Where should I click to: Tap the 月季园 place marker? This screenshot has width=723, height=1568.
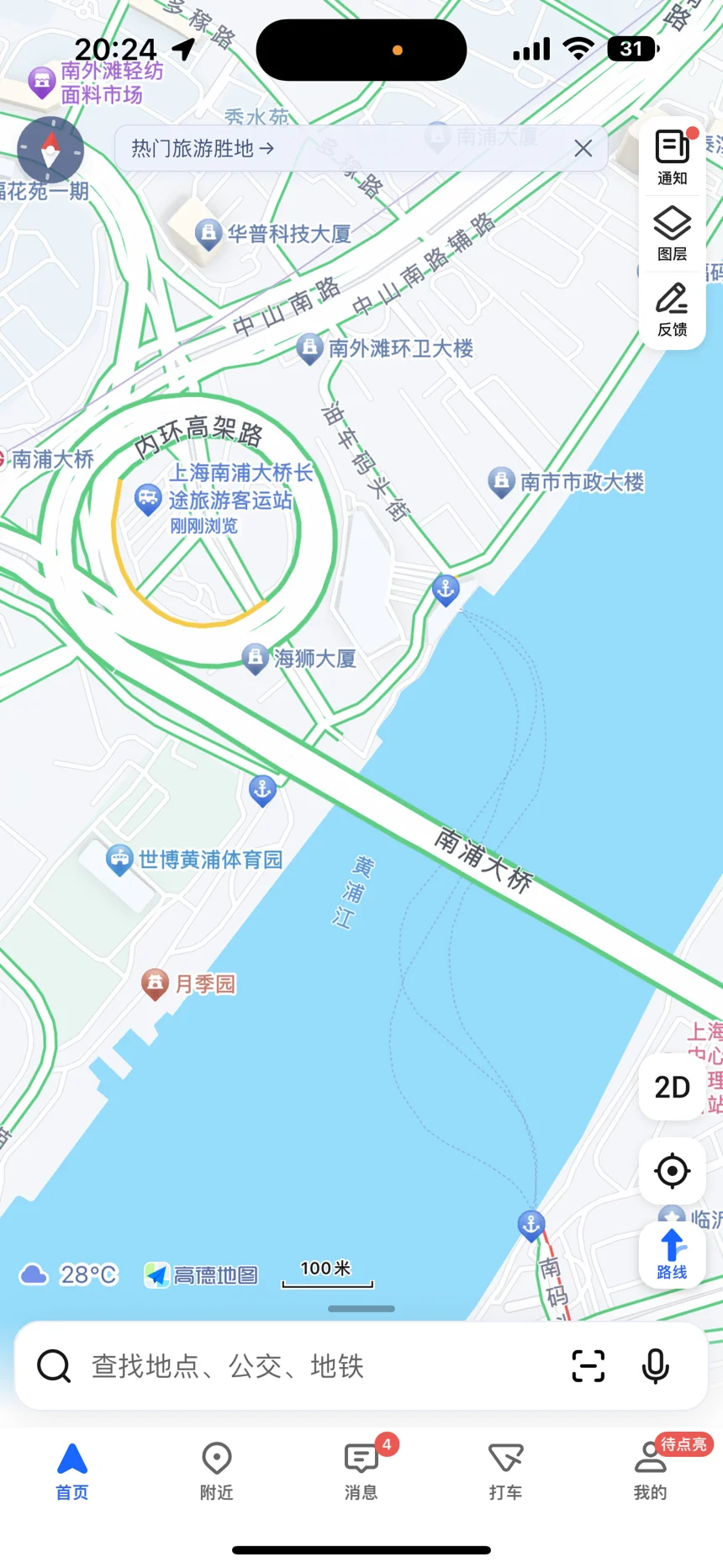point(189,983)
